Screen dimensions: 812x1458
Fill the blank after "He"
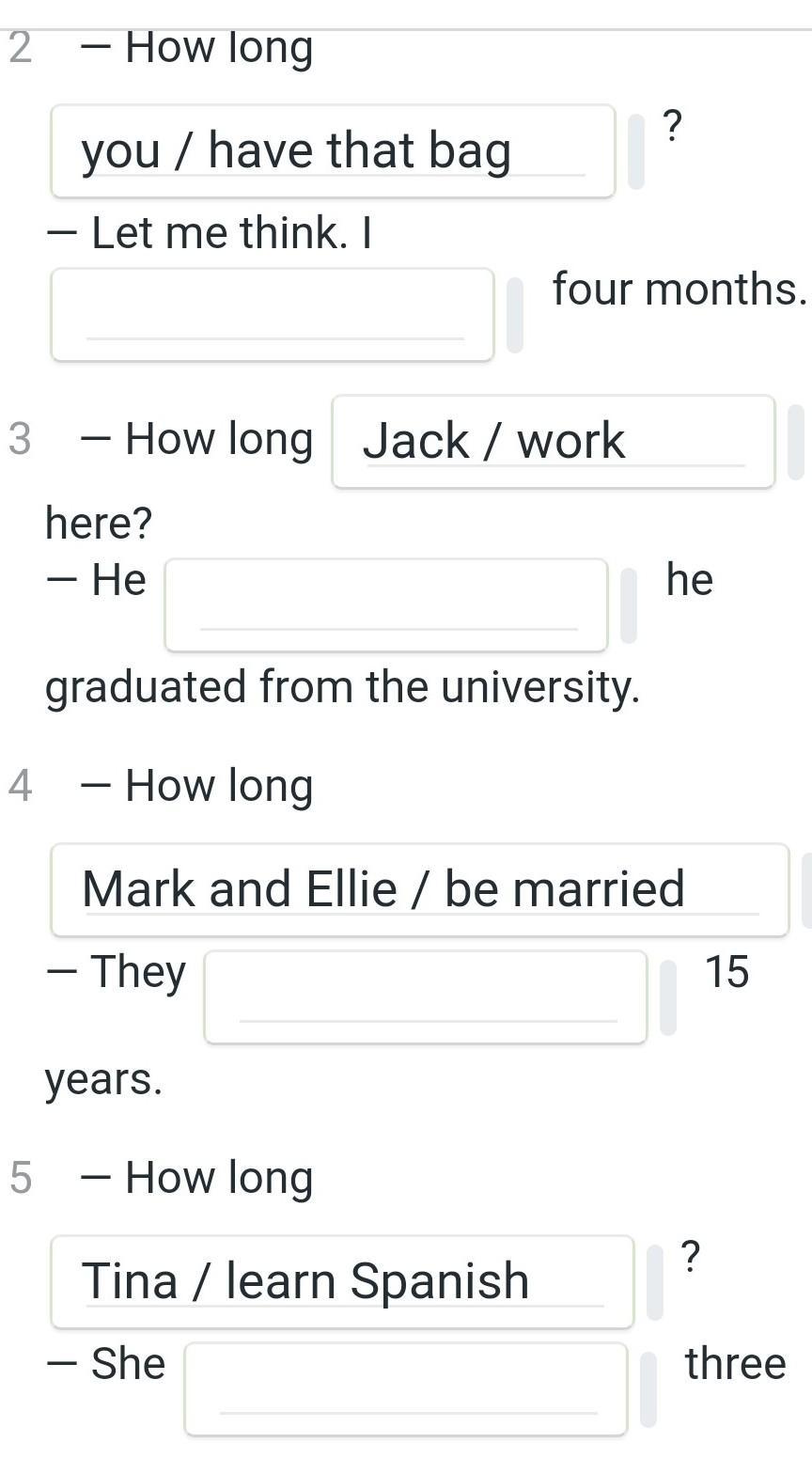click(x=386, y=605)
